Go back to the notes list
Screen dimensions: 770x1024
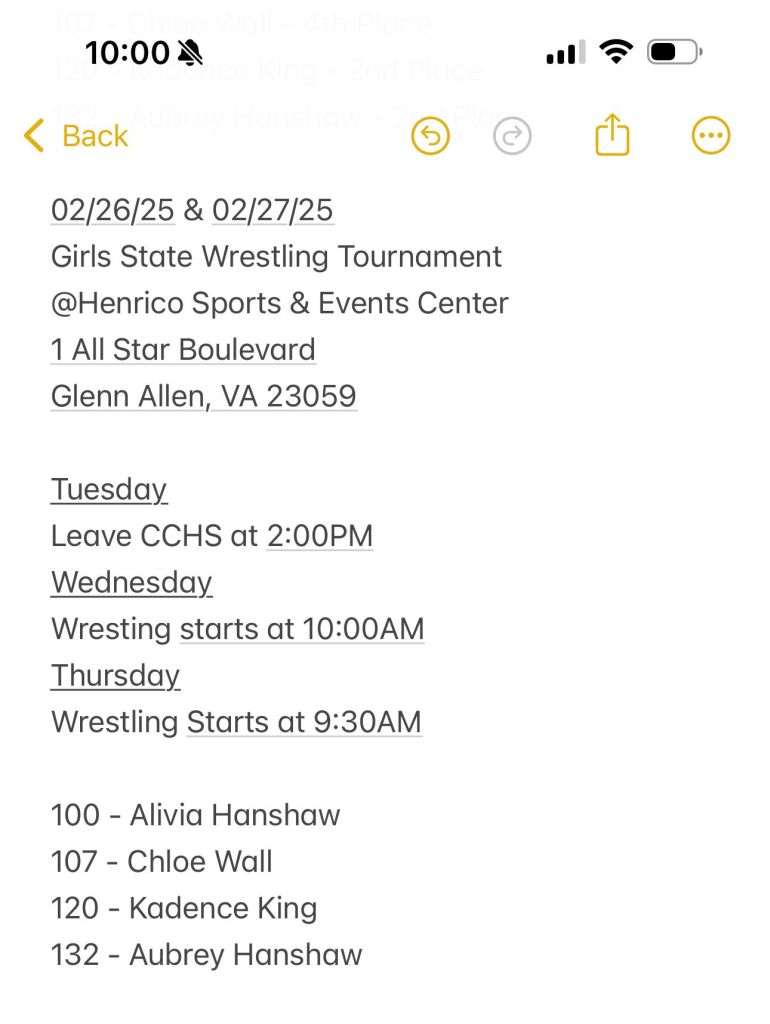coord(76,135)
